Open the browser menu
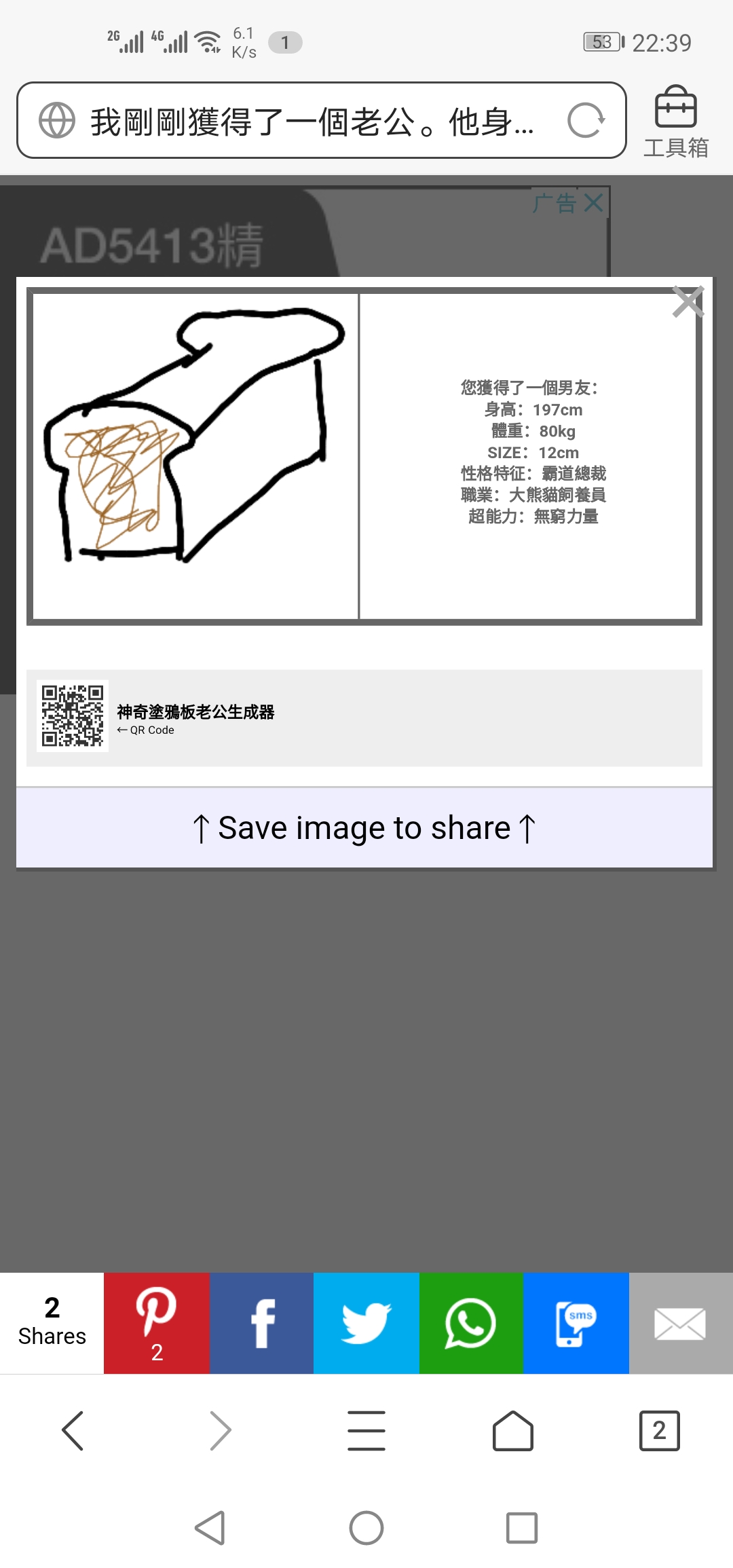Image resolution: width=733 pixels, height=1568 pixels. [x=366, y=1430]
